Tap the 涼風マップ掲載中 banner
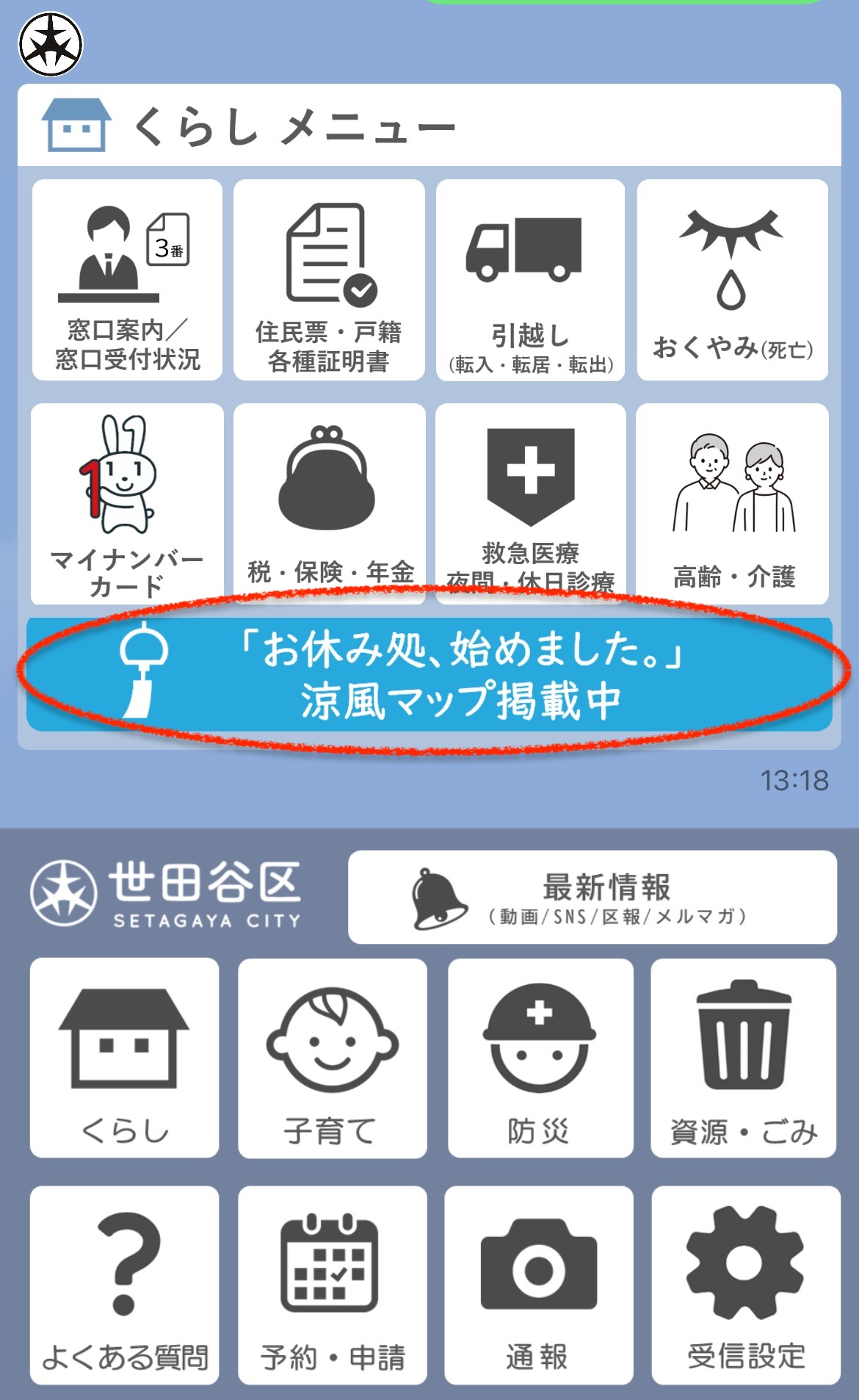Screen dimensions: 859x1400 [x=429, y=674]
